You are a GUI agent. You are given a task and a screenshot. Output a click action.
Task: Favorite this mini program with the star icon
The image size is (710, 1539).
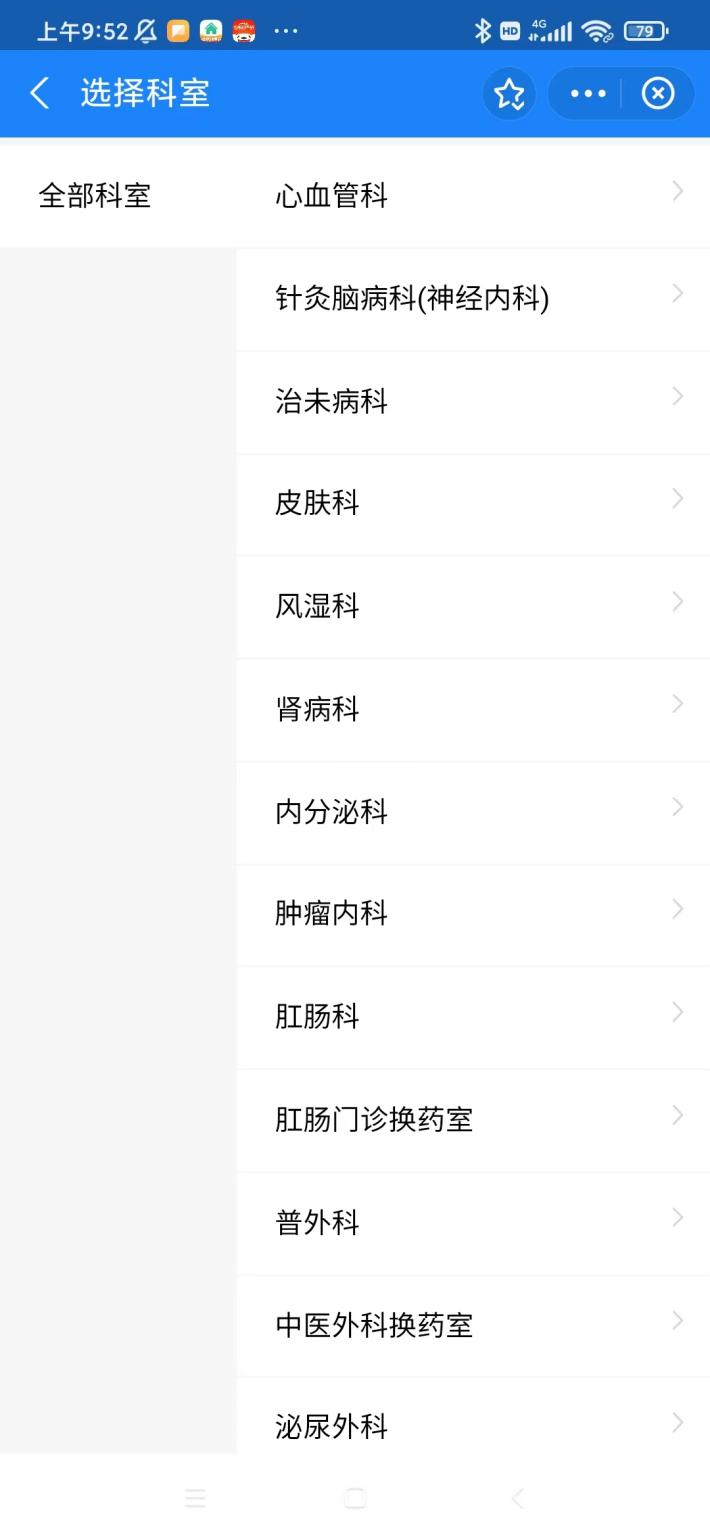click(x=509, y=94)
